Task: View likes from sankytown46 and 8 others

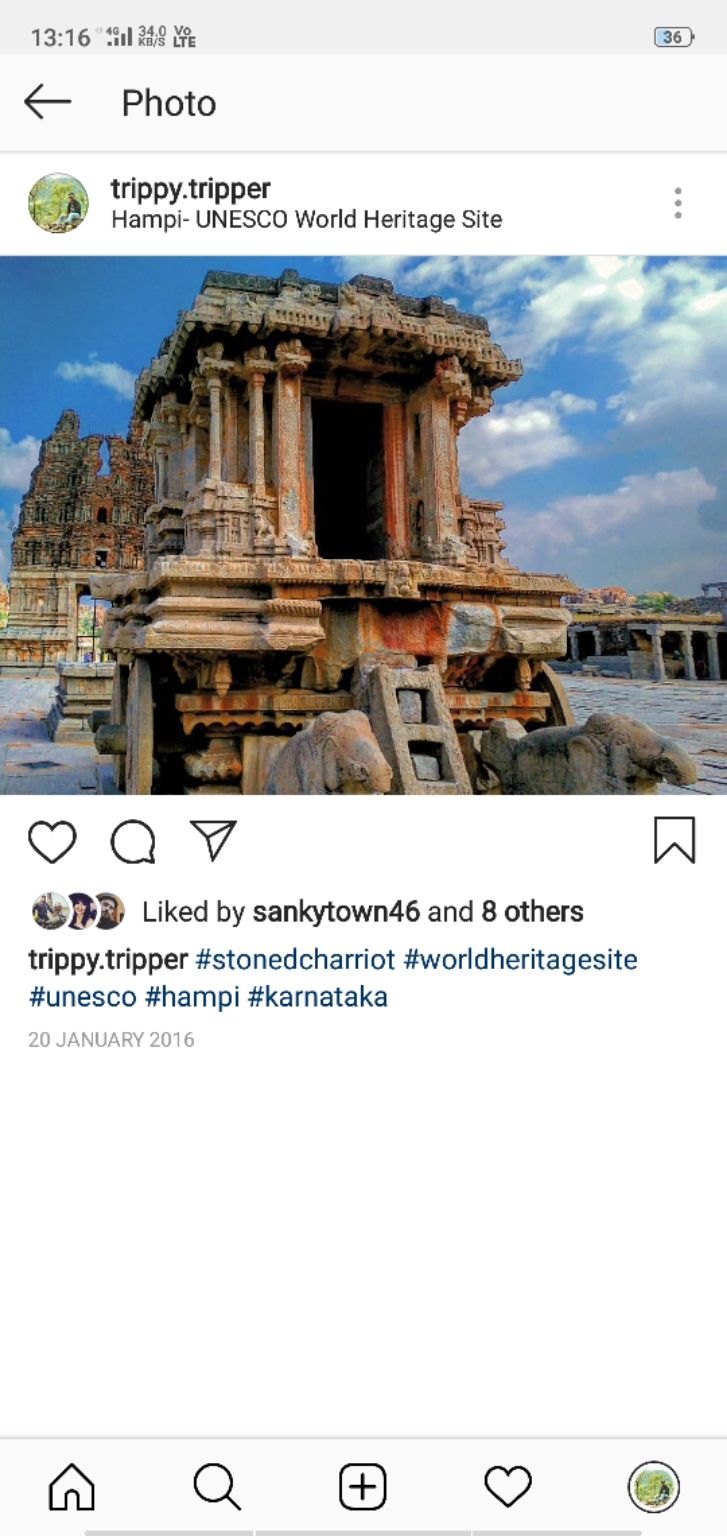Action: pyautogui.click(x=363, y=912)
